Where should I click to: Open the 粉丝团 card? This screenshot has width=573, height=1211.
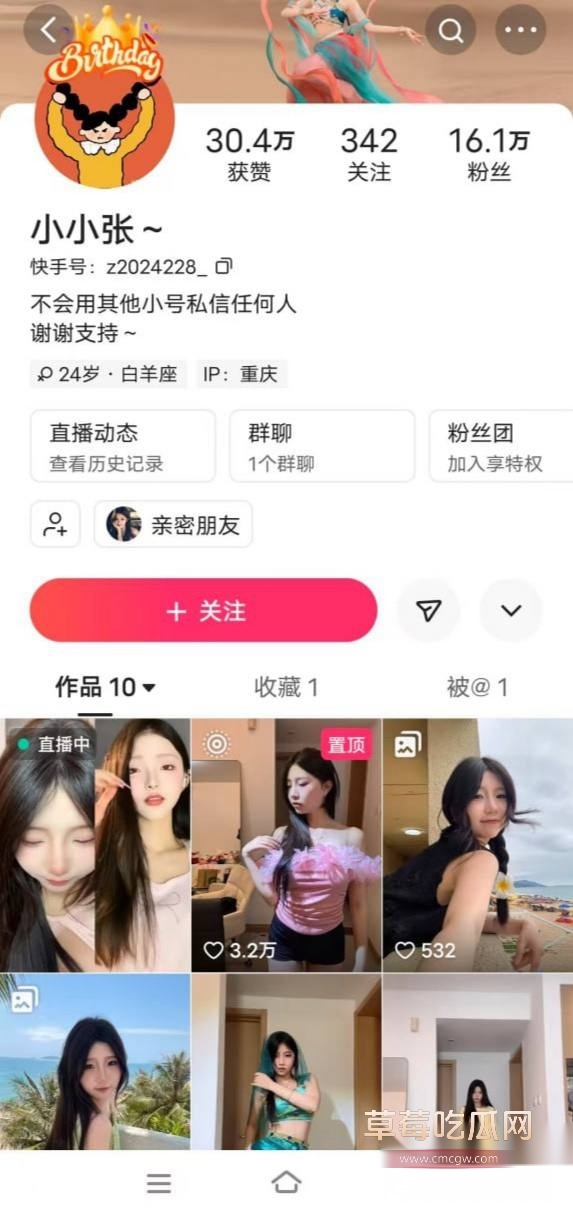(x=501, y=446)
